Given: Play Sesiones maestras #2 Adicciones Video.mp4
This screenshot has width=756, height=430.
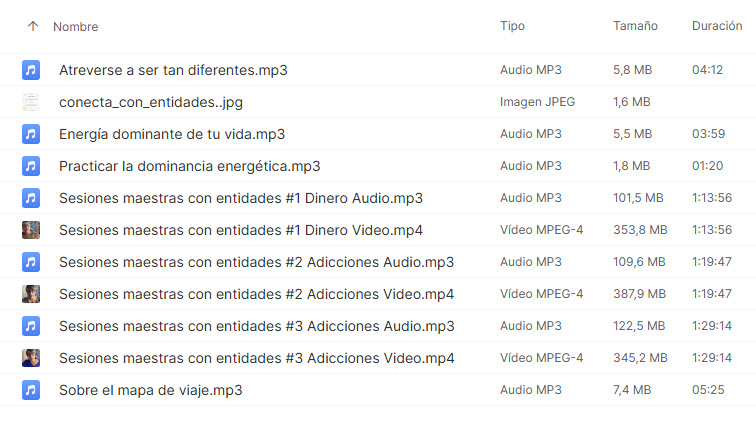Looking at the screenshot, I should click(256, 294).
